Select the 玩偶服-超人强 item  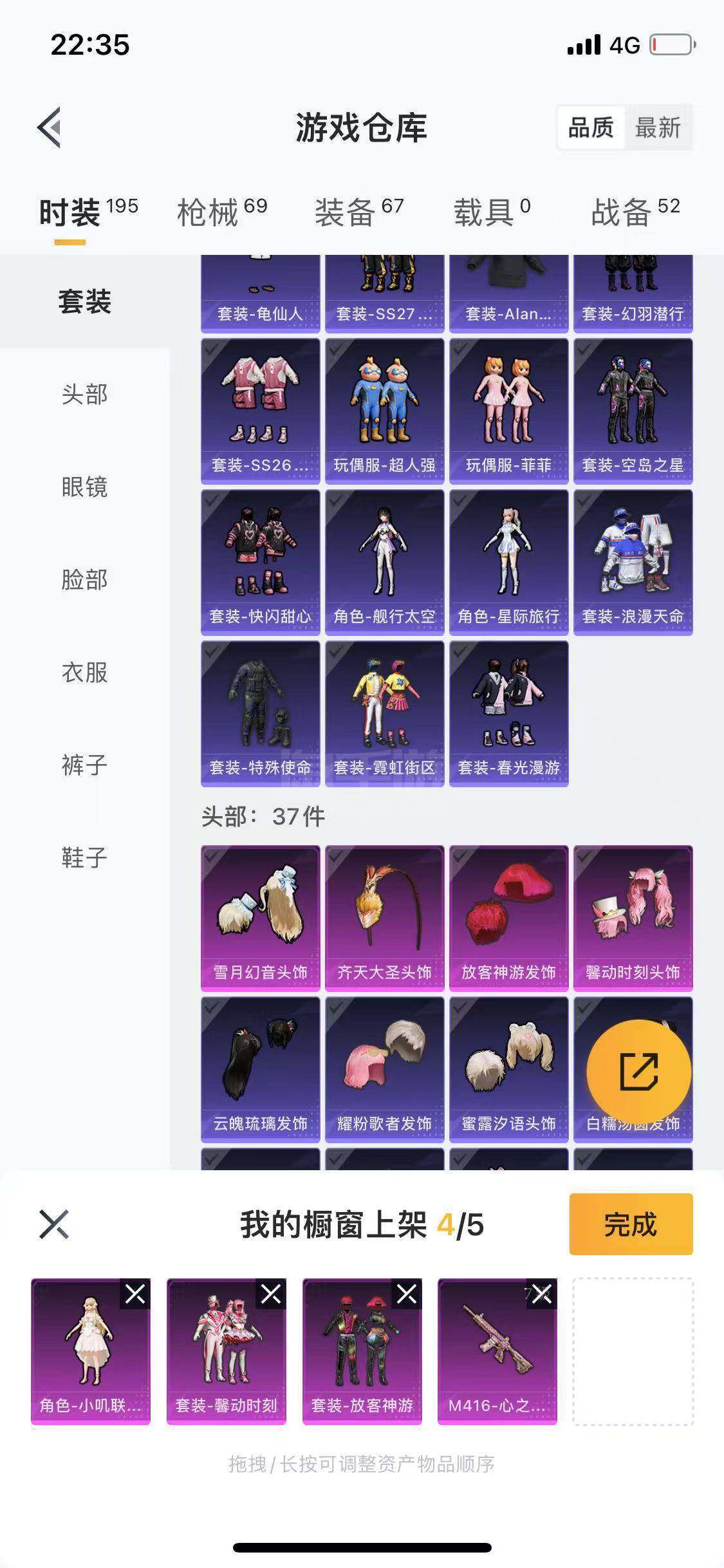pos(384,411)
